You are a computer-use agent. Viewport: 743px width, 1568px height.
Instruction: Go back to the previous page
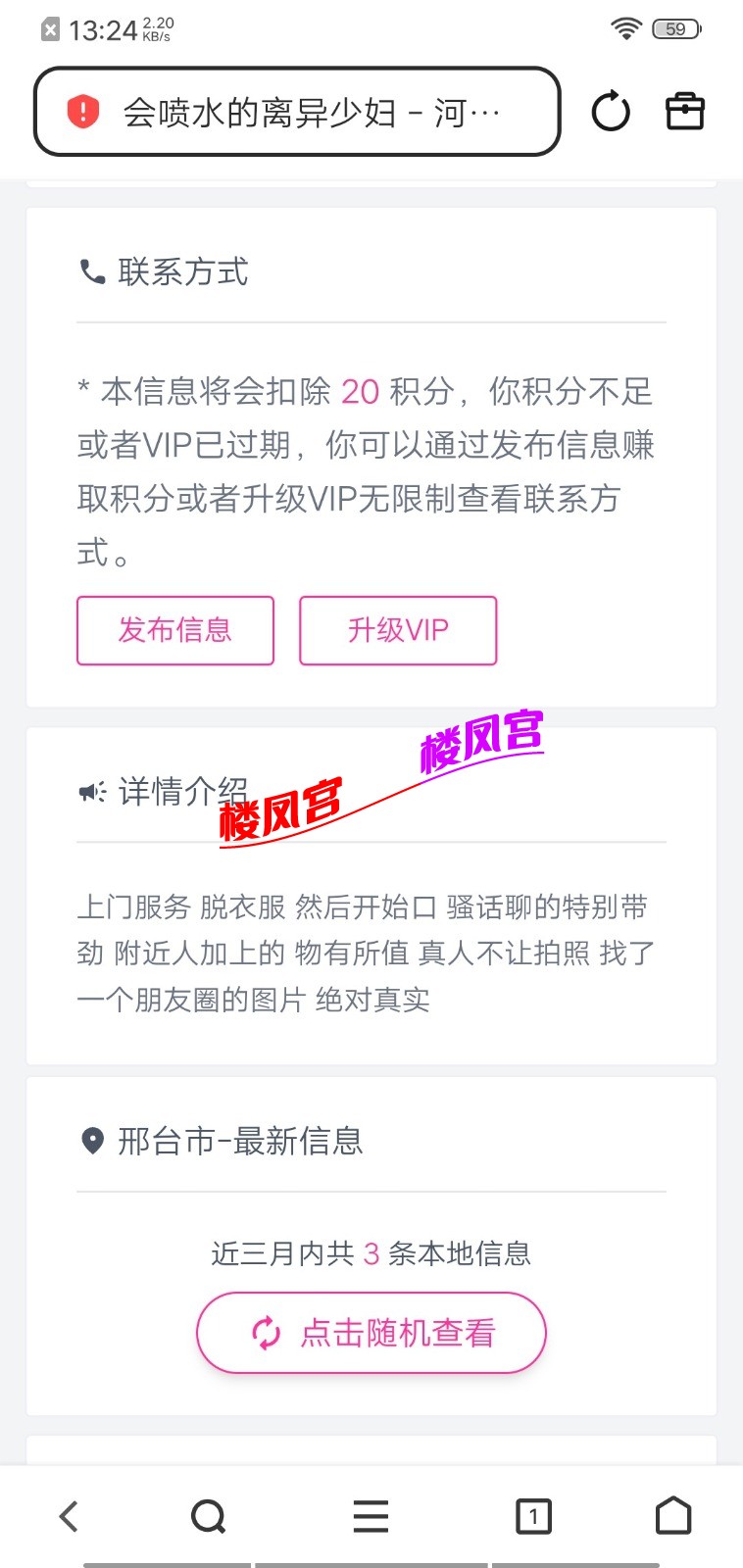coord(69,1516)
